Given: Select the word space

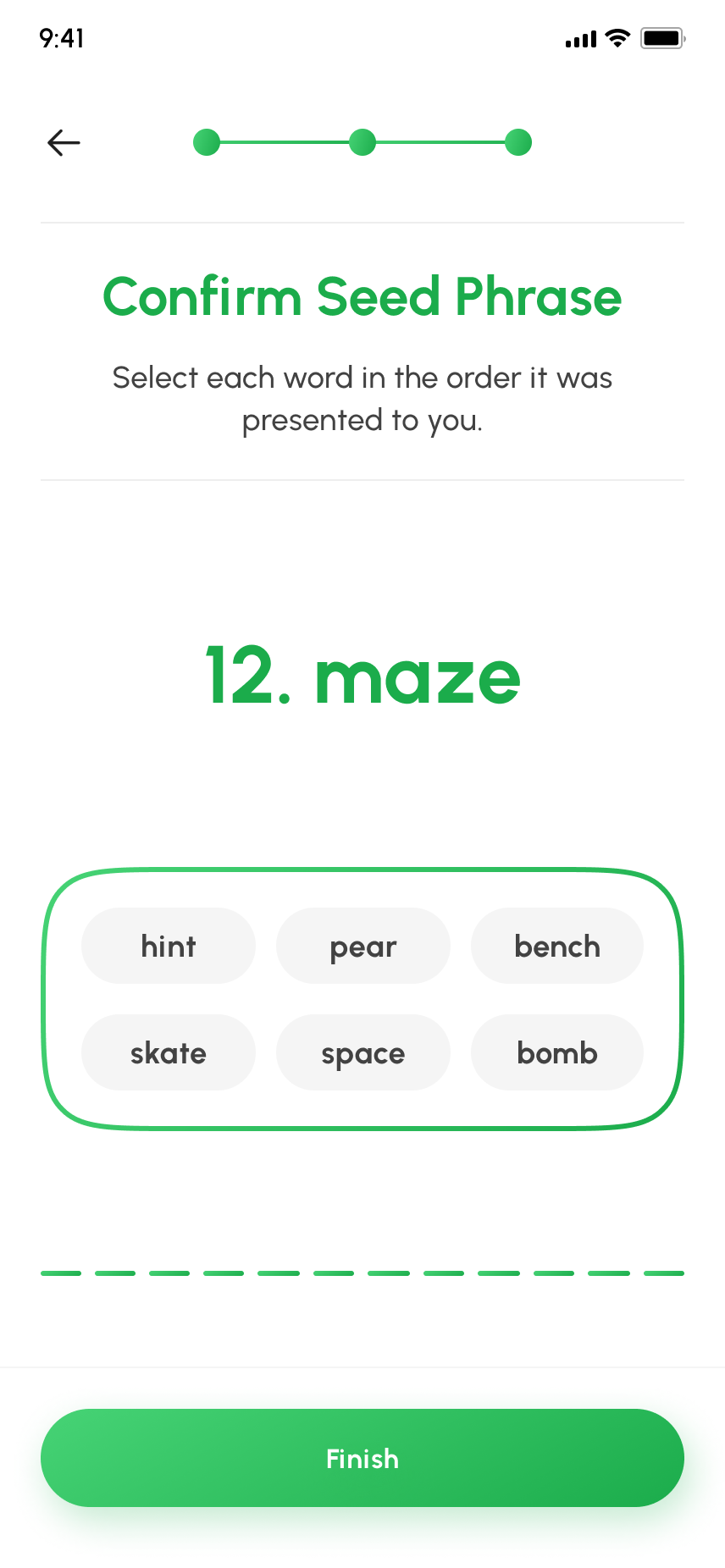Looking at the screenshot, I should (362, 1052).
